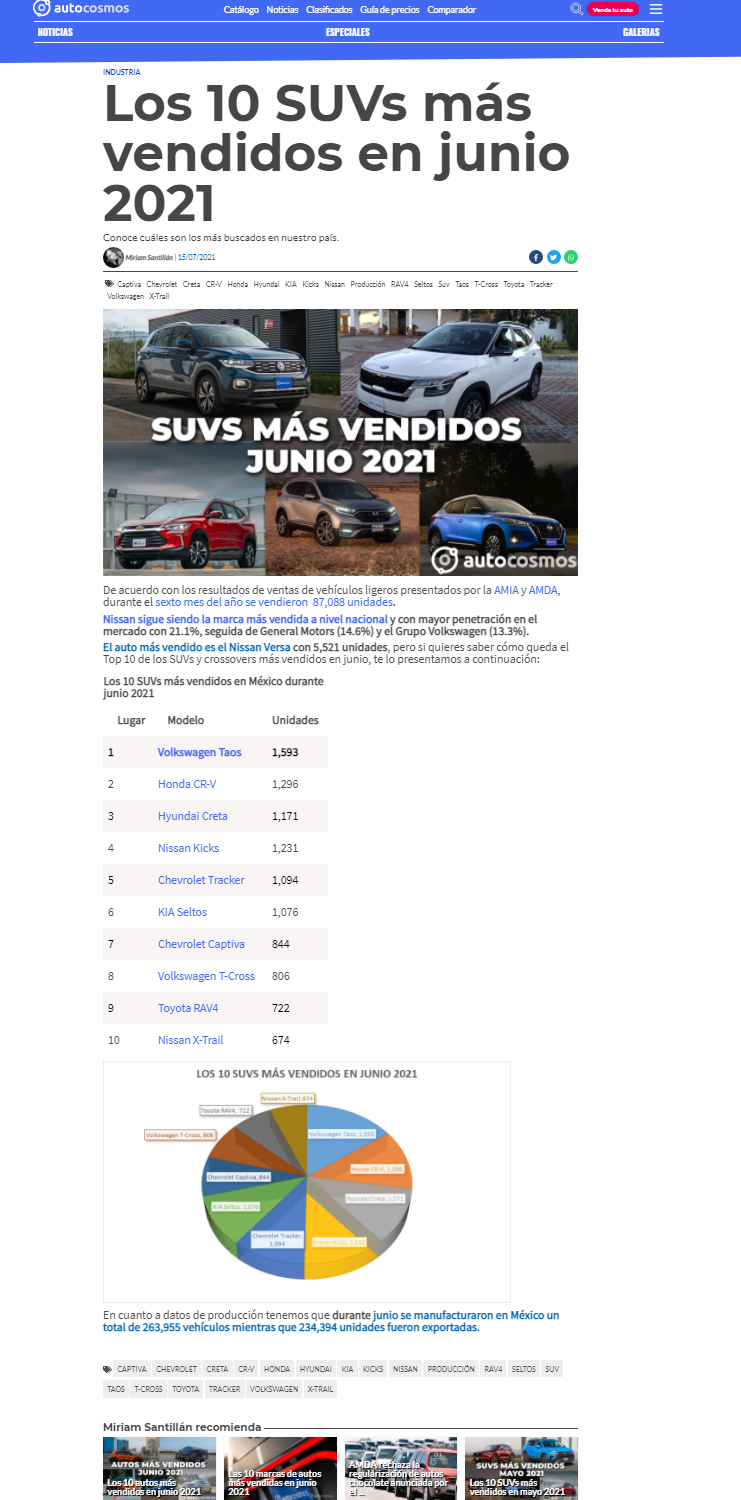Open the Nissan X-Trail model link

(x=190, y=1040)
